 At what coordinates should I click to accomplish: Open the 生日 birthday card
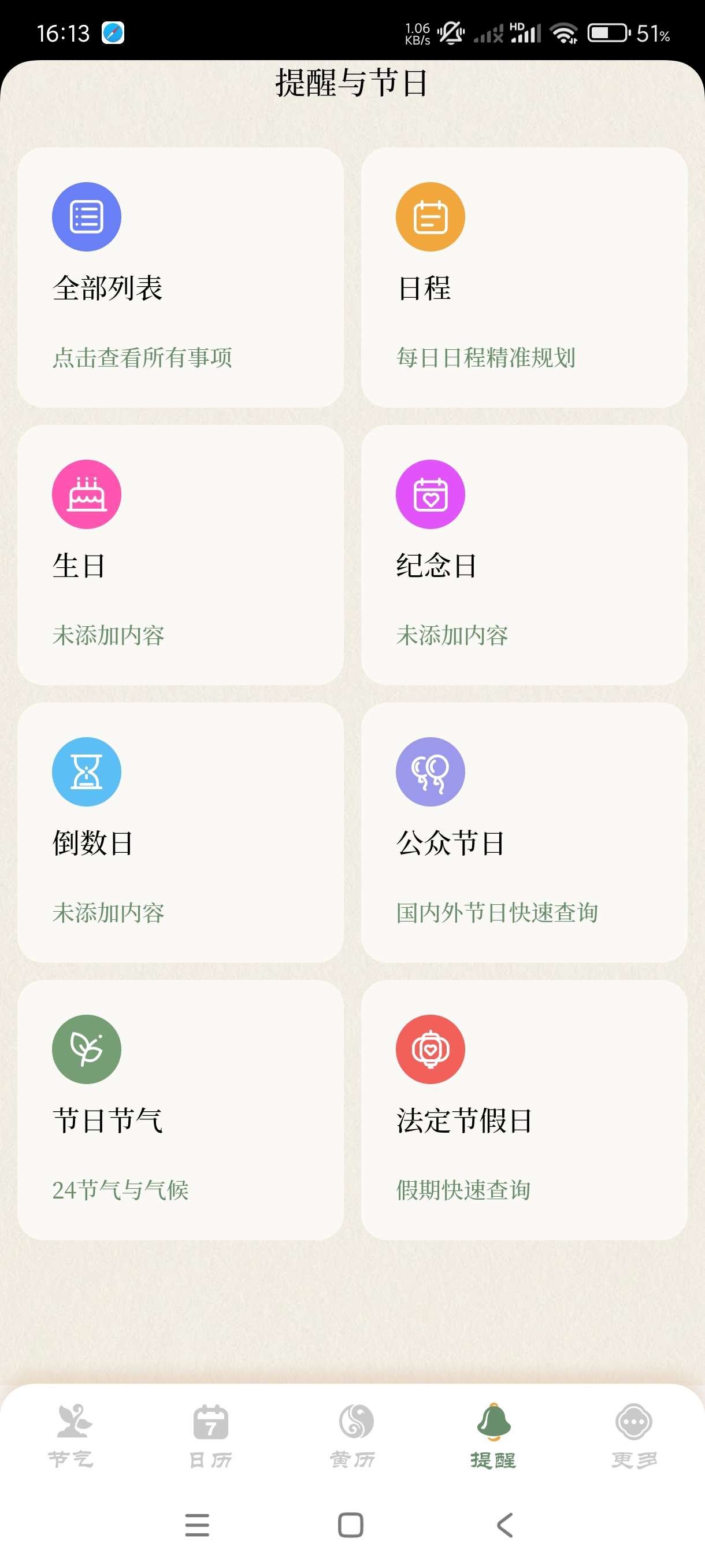point(180,555)
